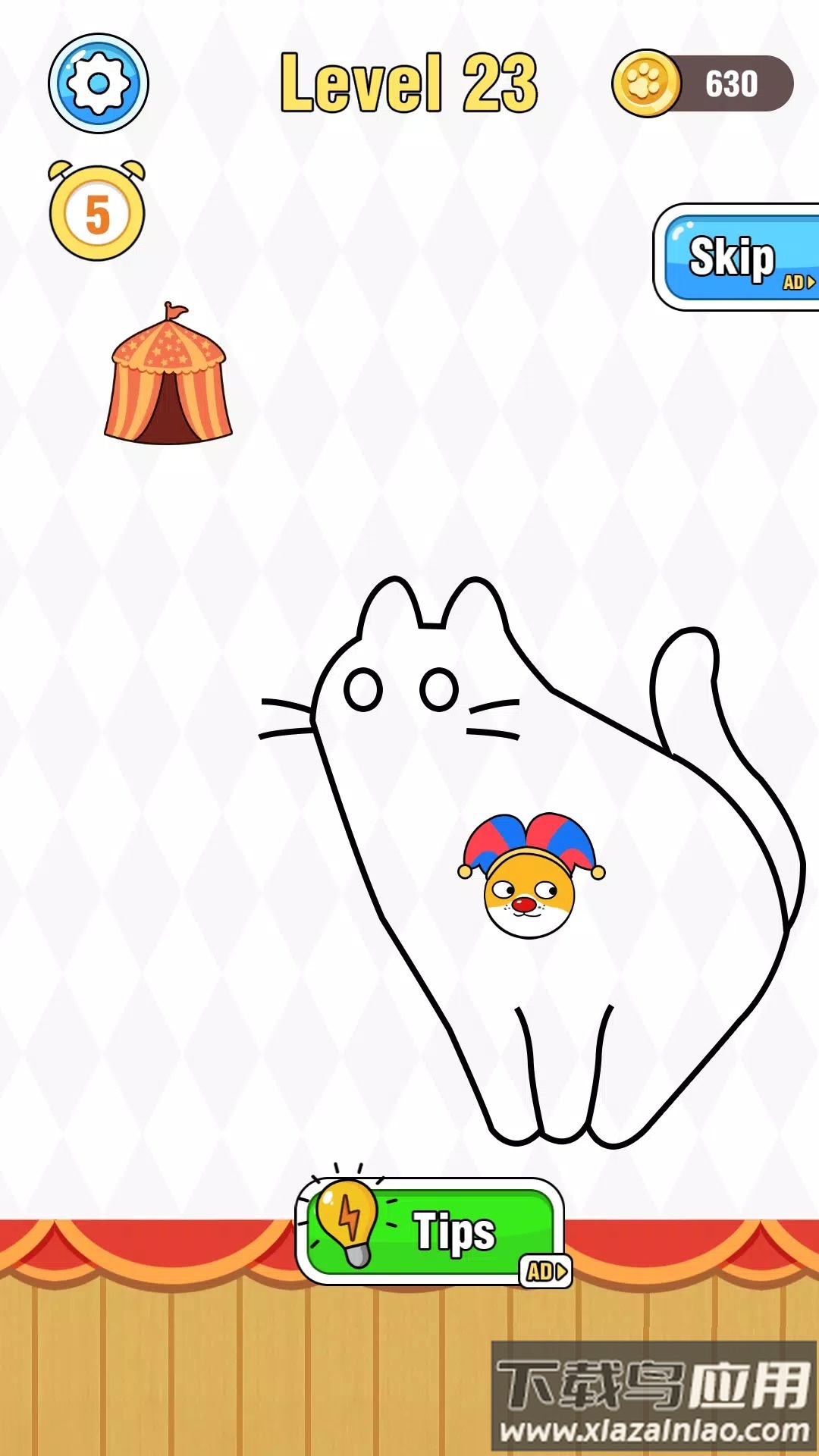Open the Skip option for Level 23
Image resolution: width=819 pixels, height=1456 pixels.
point(732,258)
